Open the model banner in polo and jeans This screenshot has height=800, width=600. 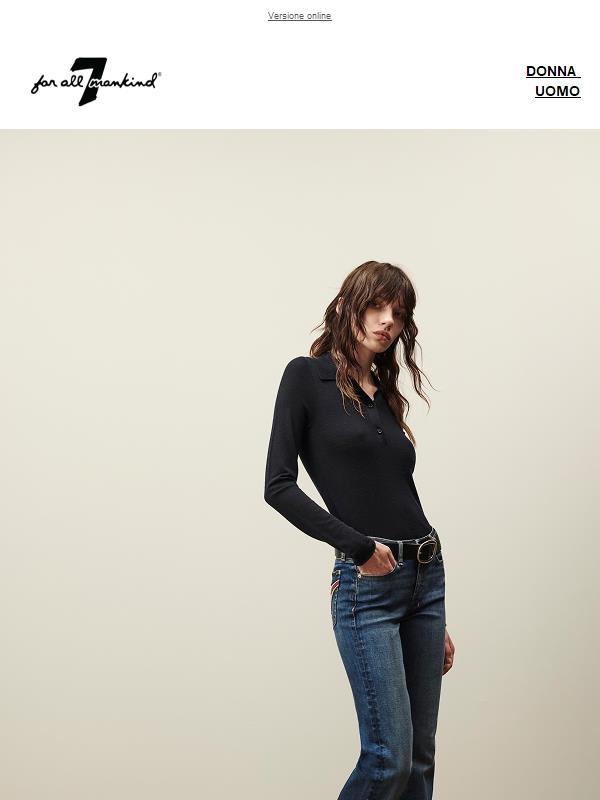[300, 464]
